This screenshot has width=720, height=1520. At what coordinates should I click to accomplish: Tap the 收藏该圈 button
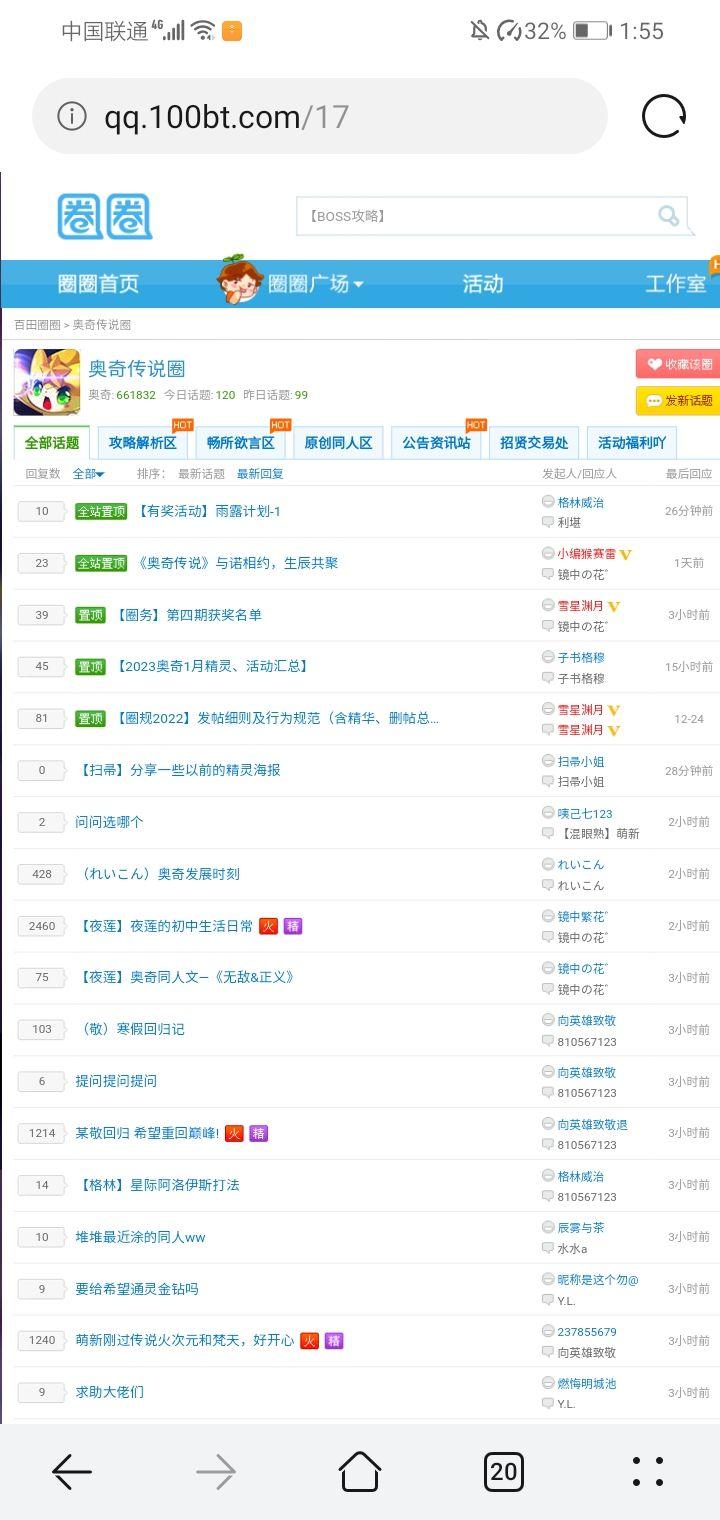point(679,364)
